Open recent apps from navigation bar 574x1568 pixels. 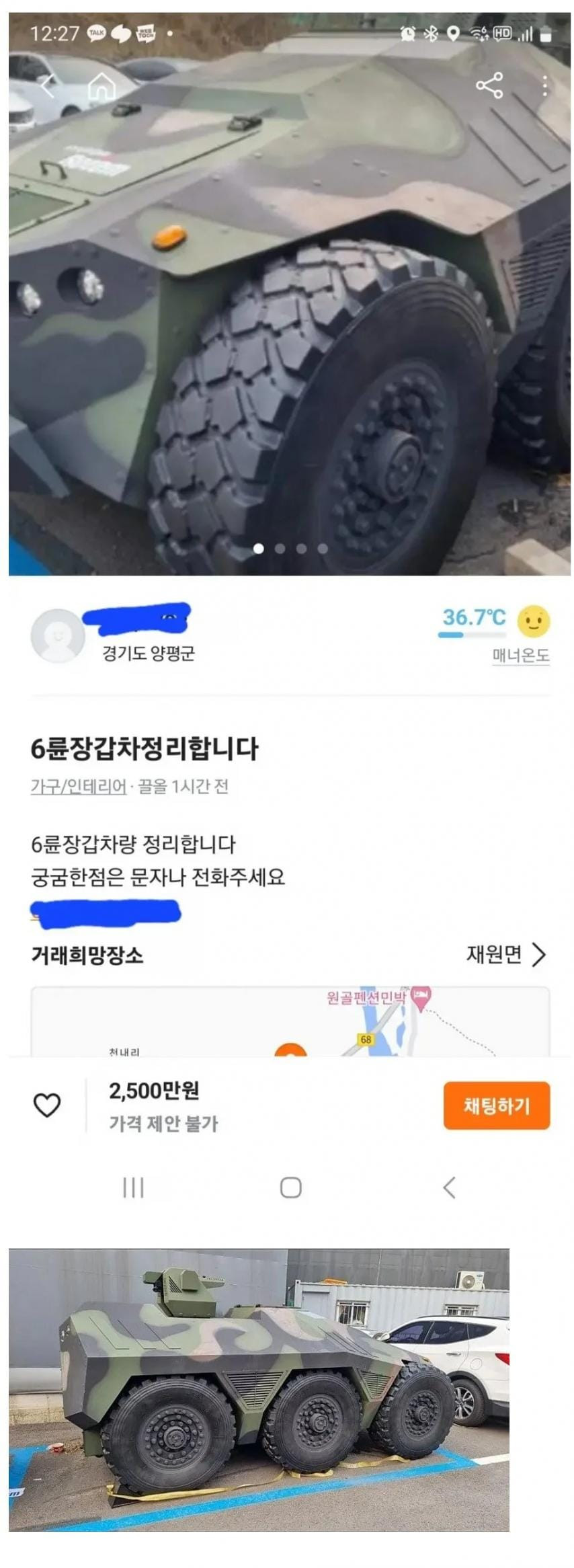133,1187
